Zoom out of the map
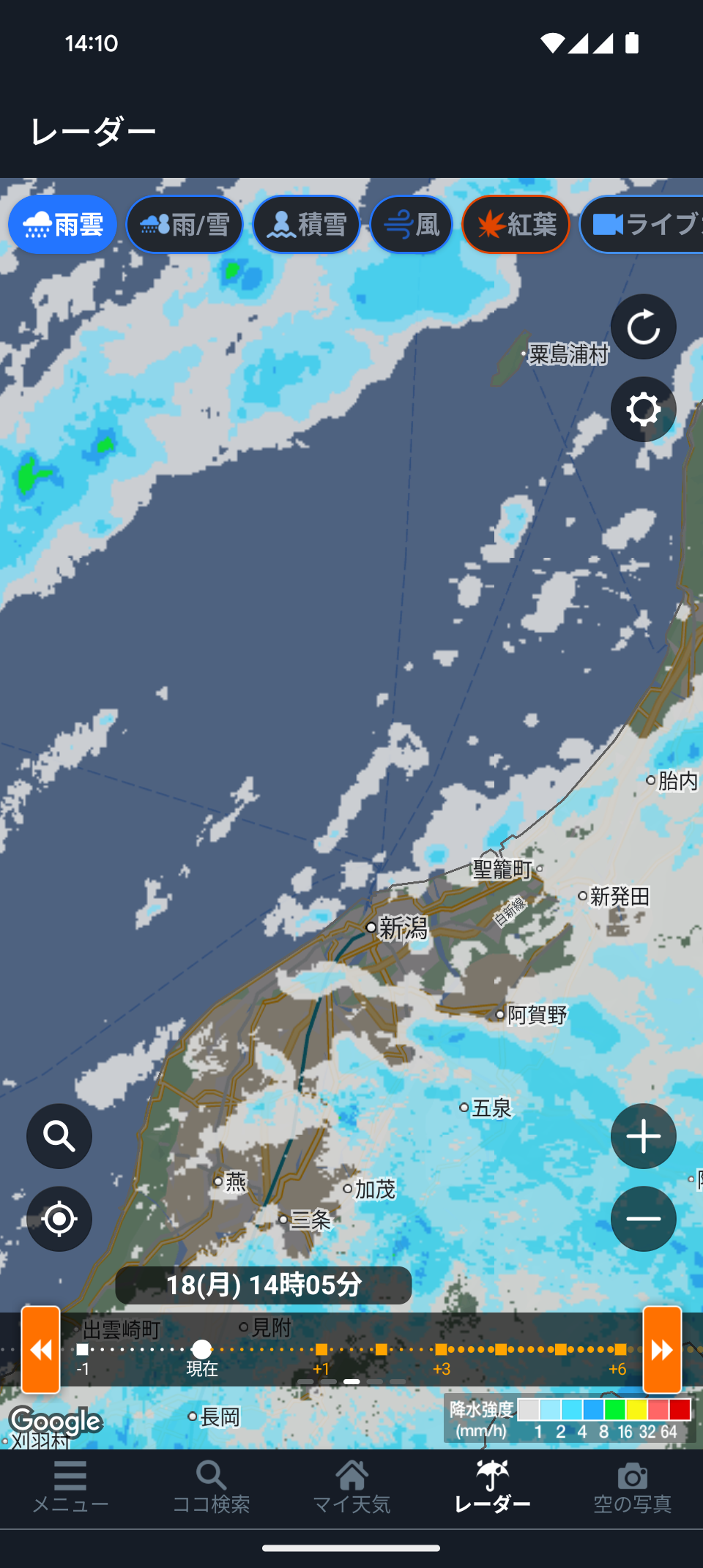The width and height of the screenshot is (703, 1568). pos(643,1219)
